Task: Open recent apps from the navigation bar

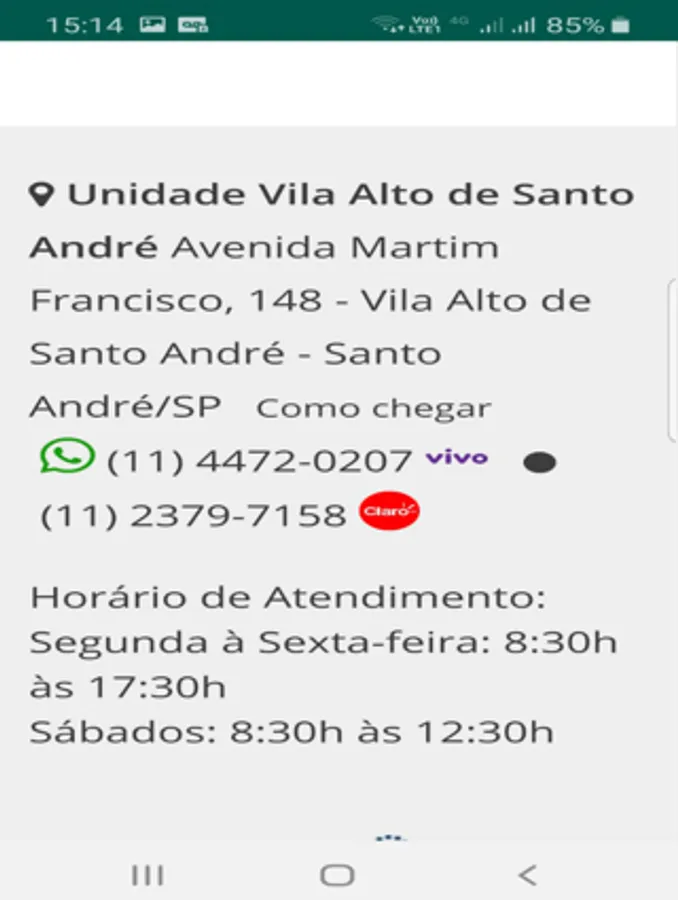Action: pos(148,875)
